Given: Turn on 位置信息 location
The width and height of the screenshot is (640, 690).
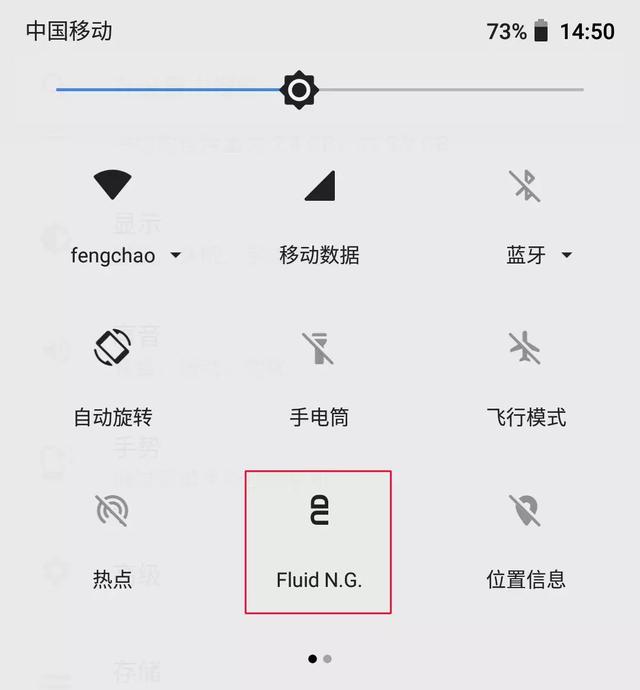Looking at the screenshot, I should [x=525, y=511].
